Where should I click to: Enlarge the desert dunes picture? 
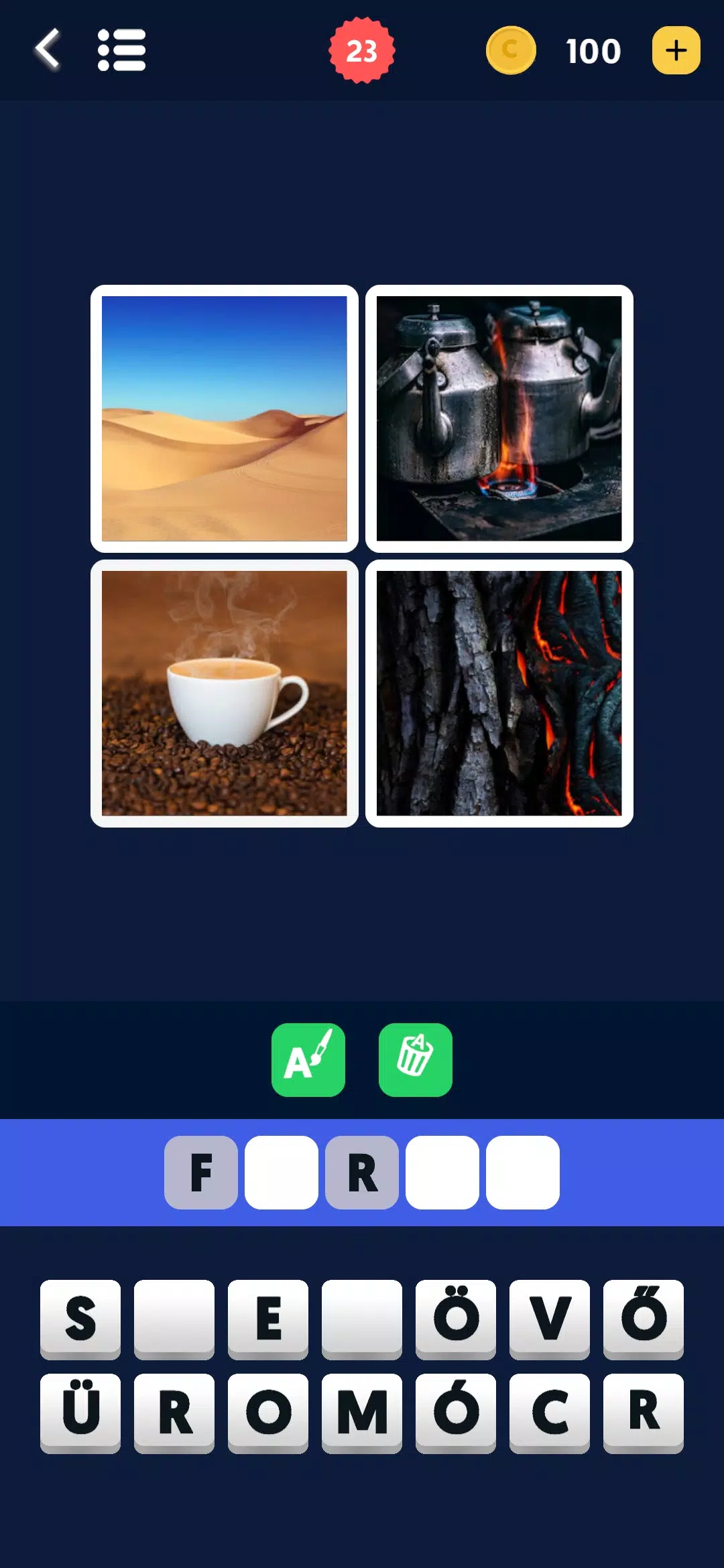pos(225,419)
